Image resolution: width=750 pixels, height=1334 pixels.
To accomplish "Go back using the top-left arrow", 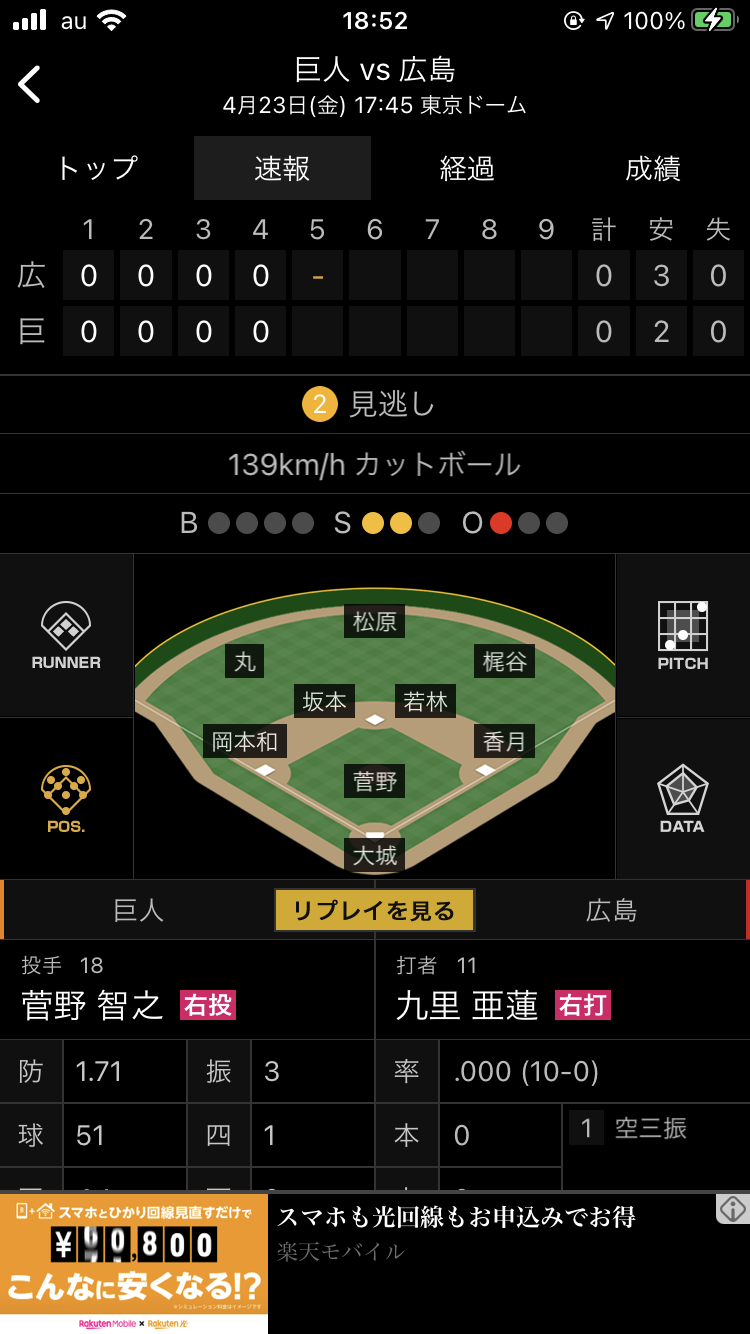I will (30, 84).
